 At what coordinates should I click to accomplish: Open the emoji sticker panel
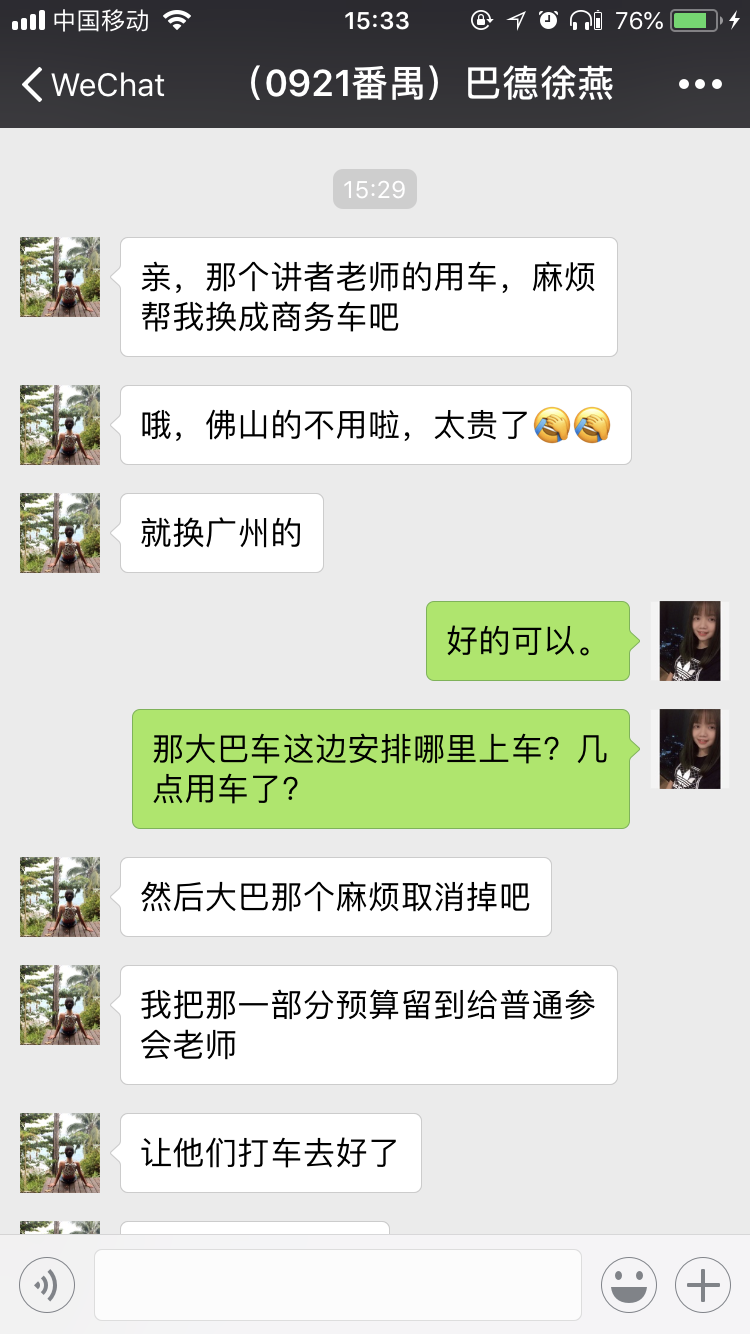[x=629, y=1285]
